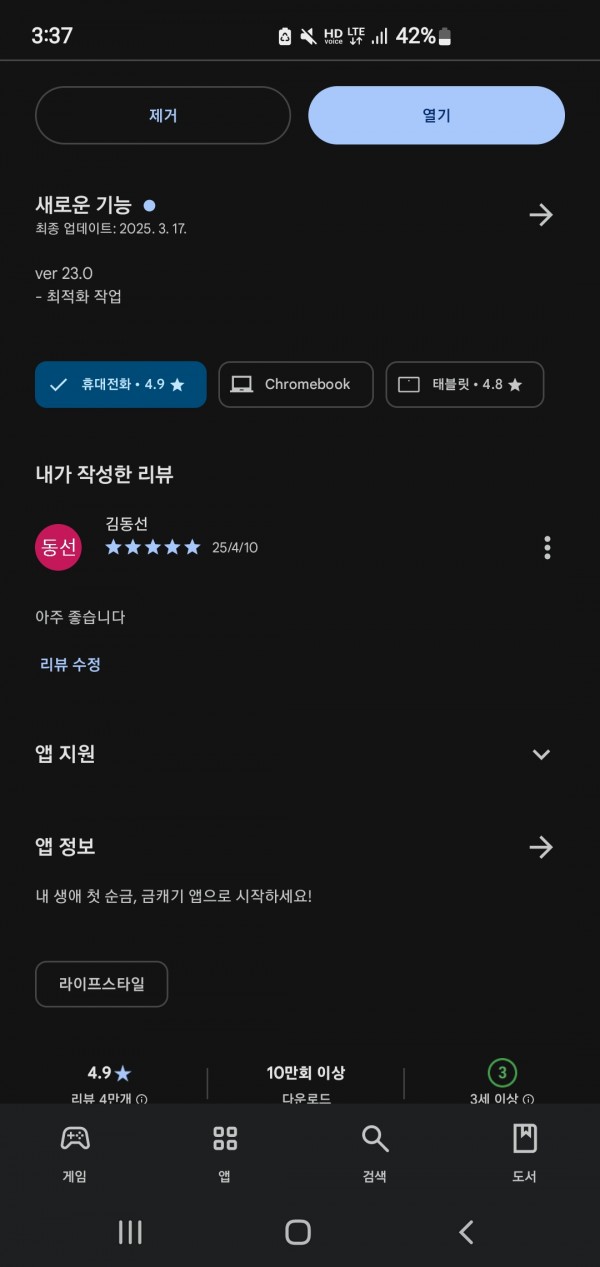
Task: Switch to the 도서 tab
Action: click(525, 1153)
